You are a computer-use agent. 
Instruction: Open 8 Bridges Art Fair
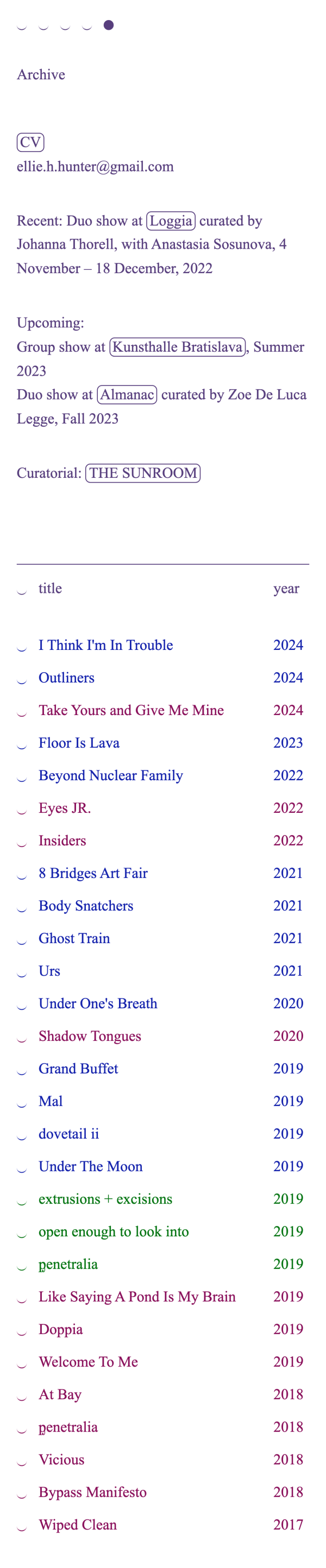92,873
